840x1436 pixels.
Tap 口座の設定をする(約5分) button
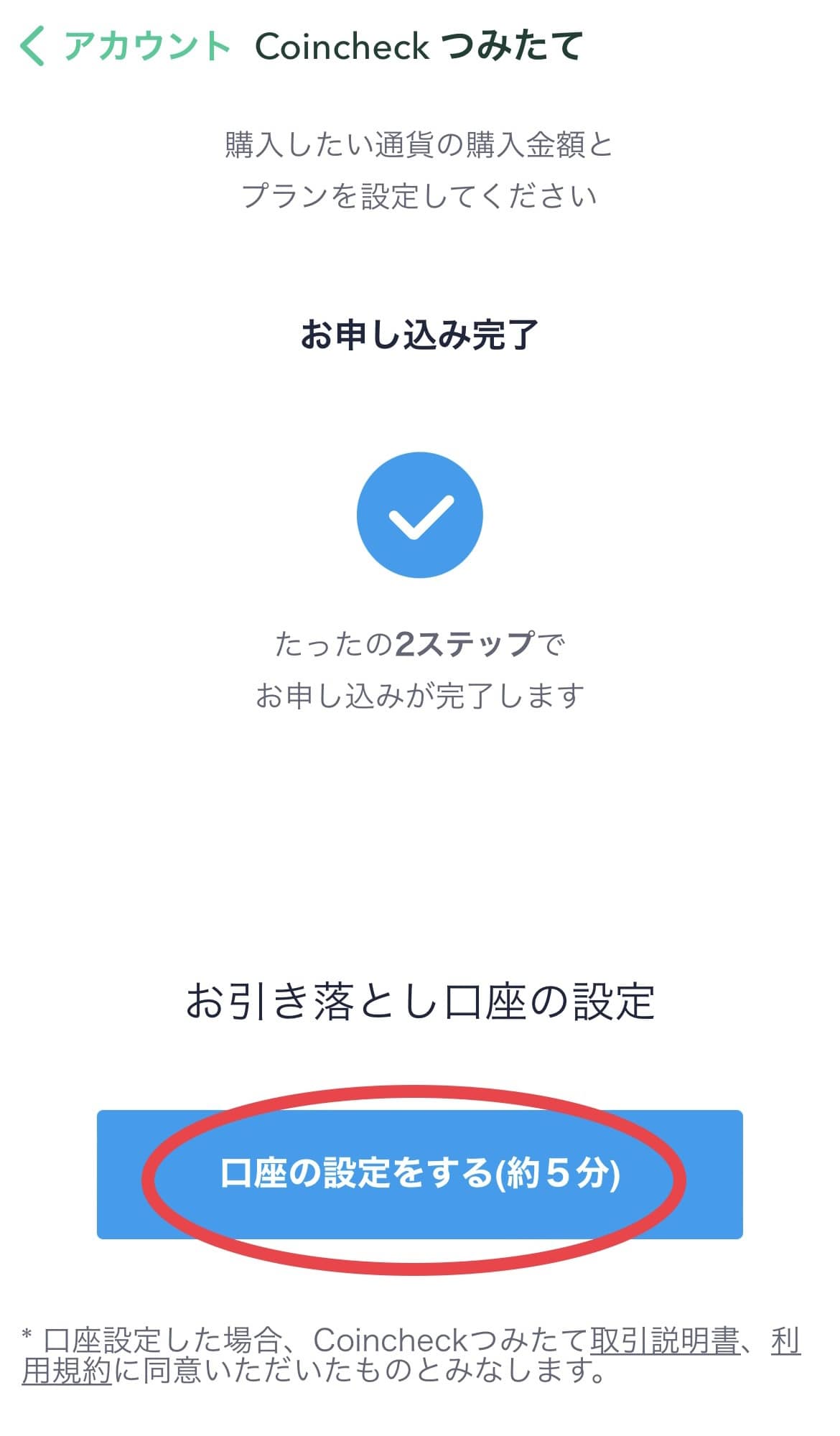(x=420, y=1174)
